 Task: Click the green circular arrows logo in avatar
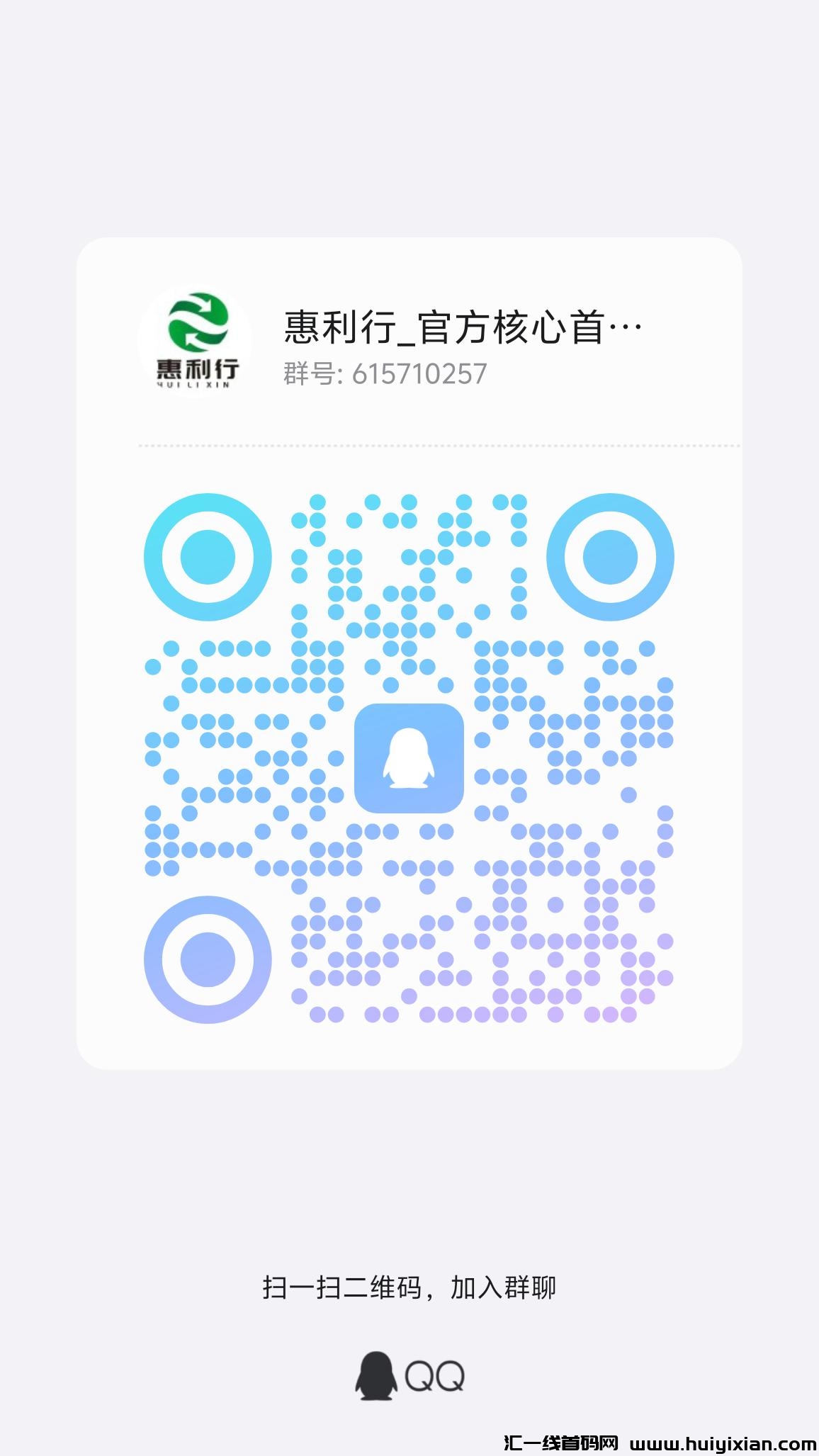point(198,323)
